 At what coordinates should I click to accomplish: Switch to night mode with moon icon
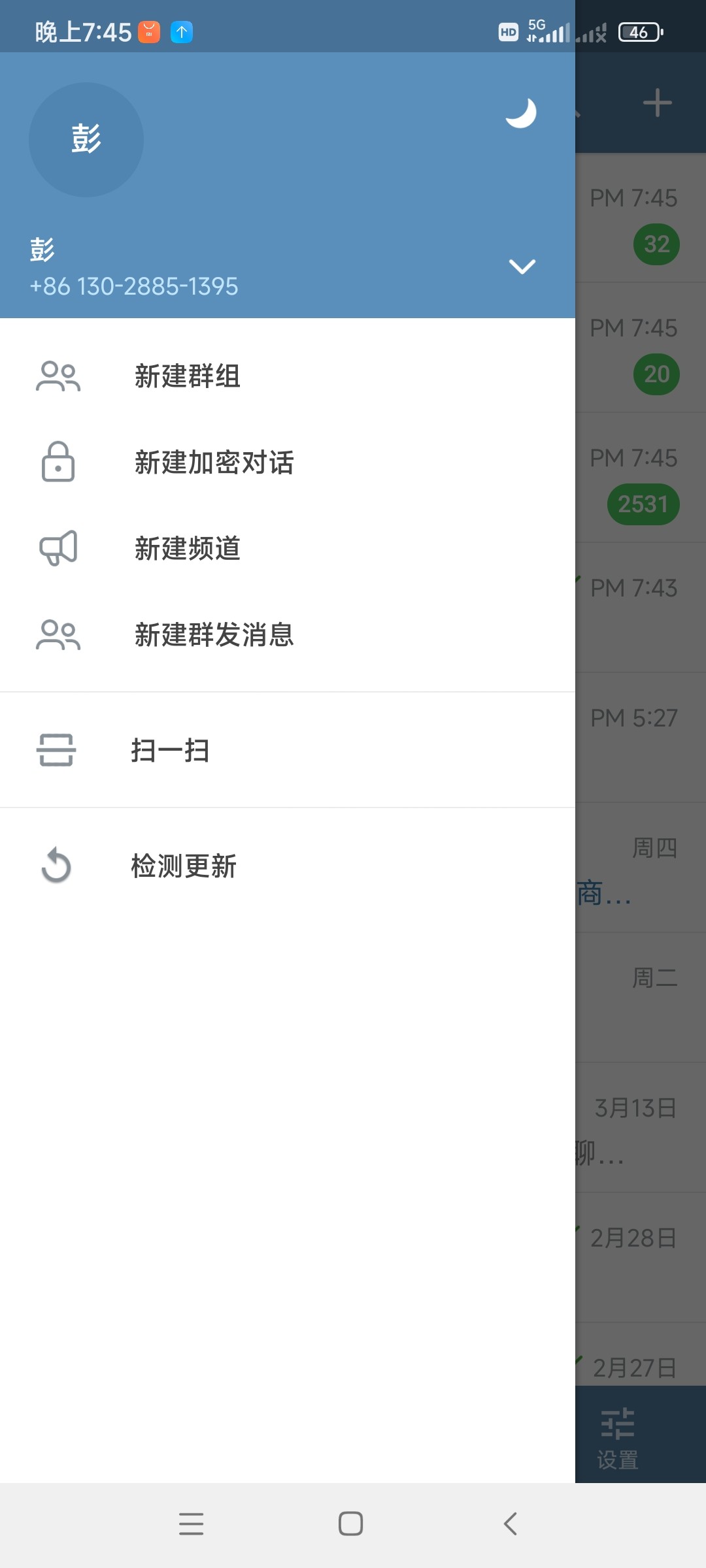521,113
